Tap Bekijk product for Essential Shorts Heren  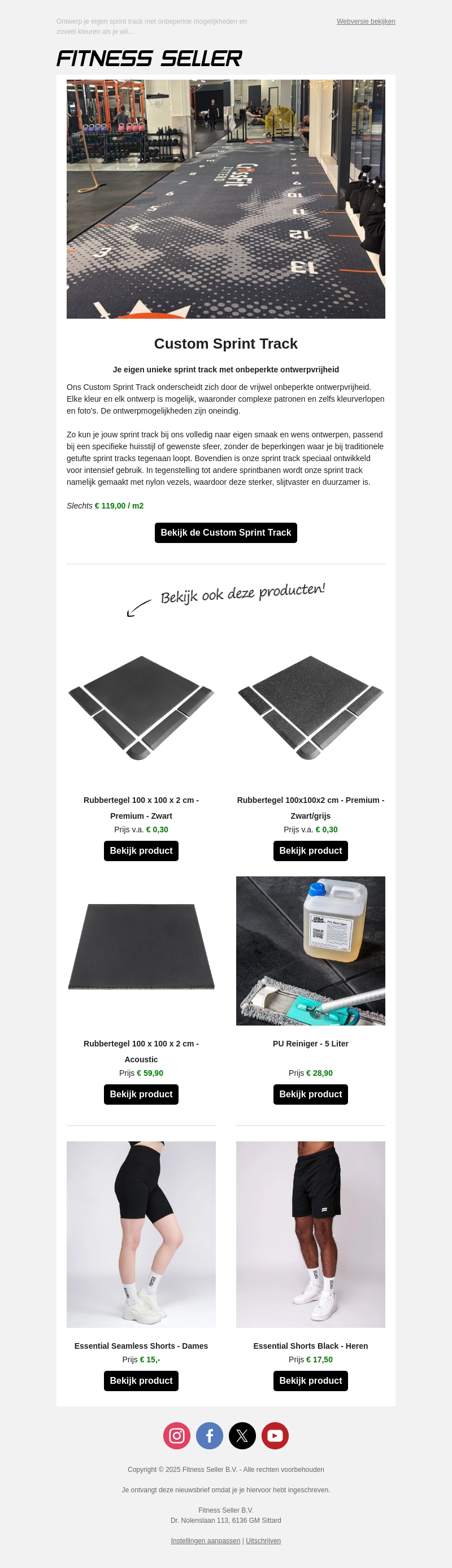[x=310, y=1380]
